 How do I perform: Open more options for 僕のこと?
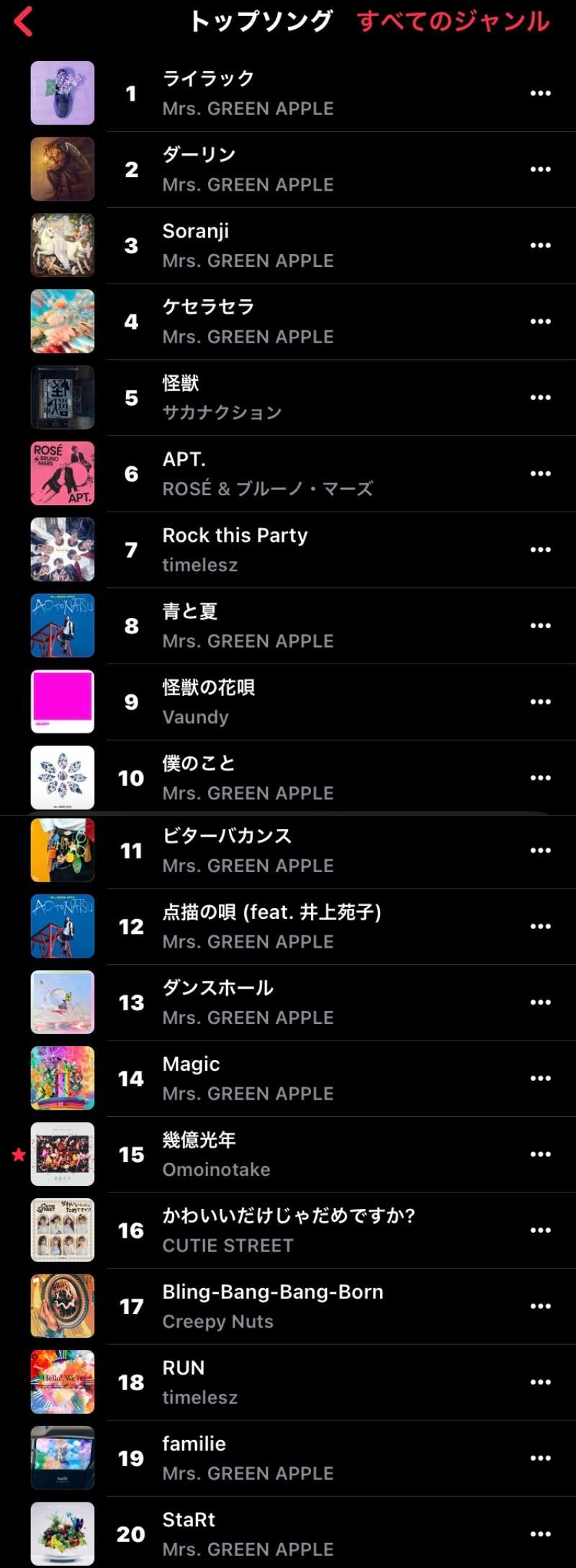540,778
